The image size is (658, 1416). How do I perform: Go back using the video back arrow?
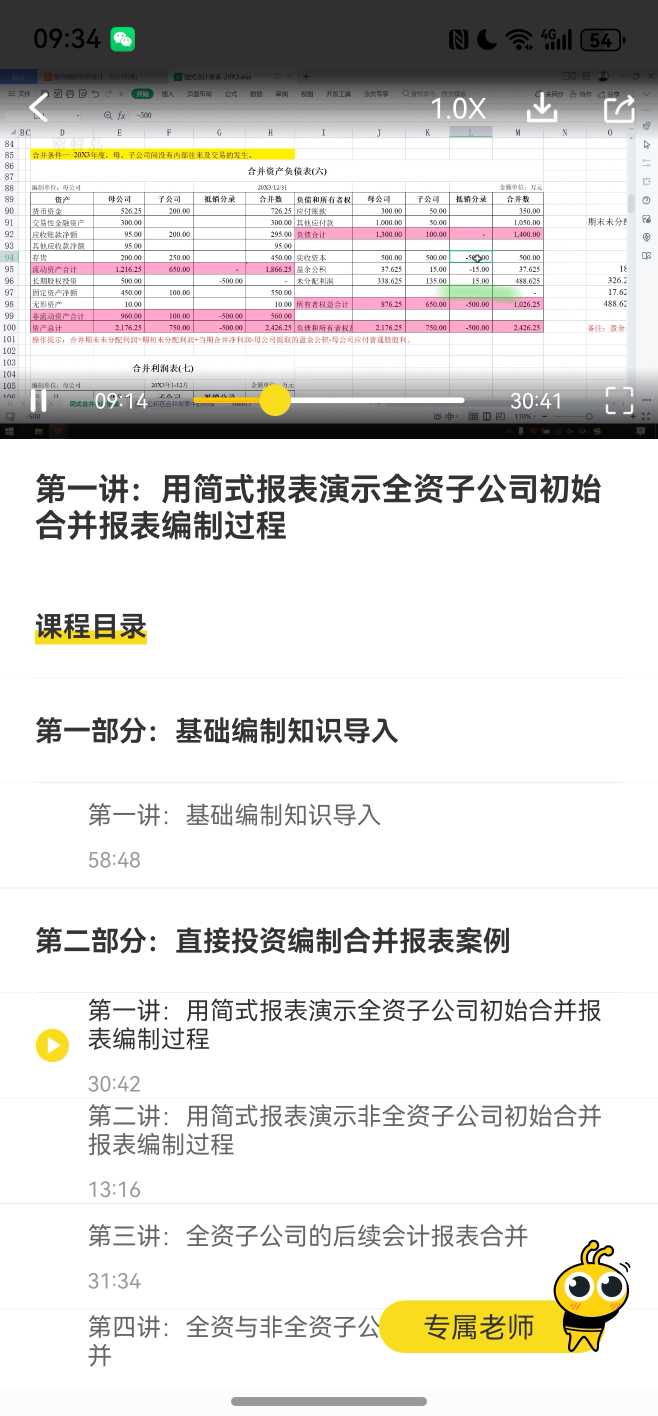click(39, 107)
